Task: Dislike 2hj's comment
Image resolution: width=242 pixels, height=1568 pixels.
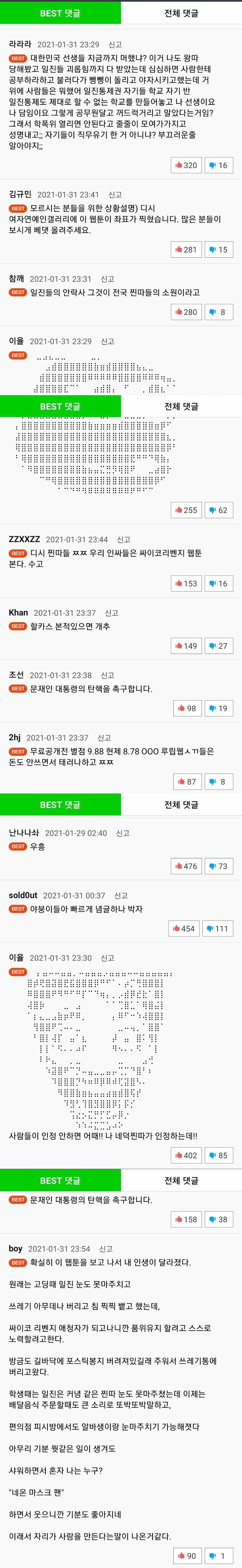Action: tap(218, 782)
